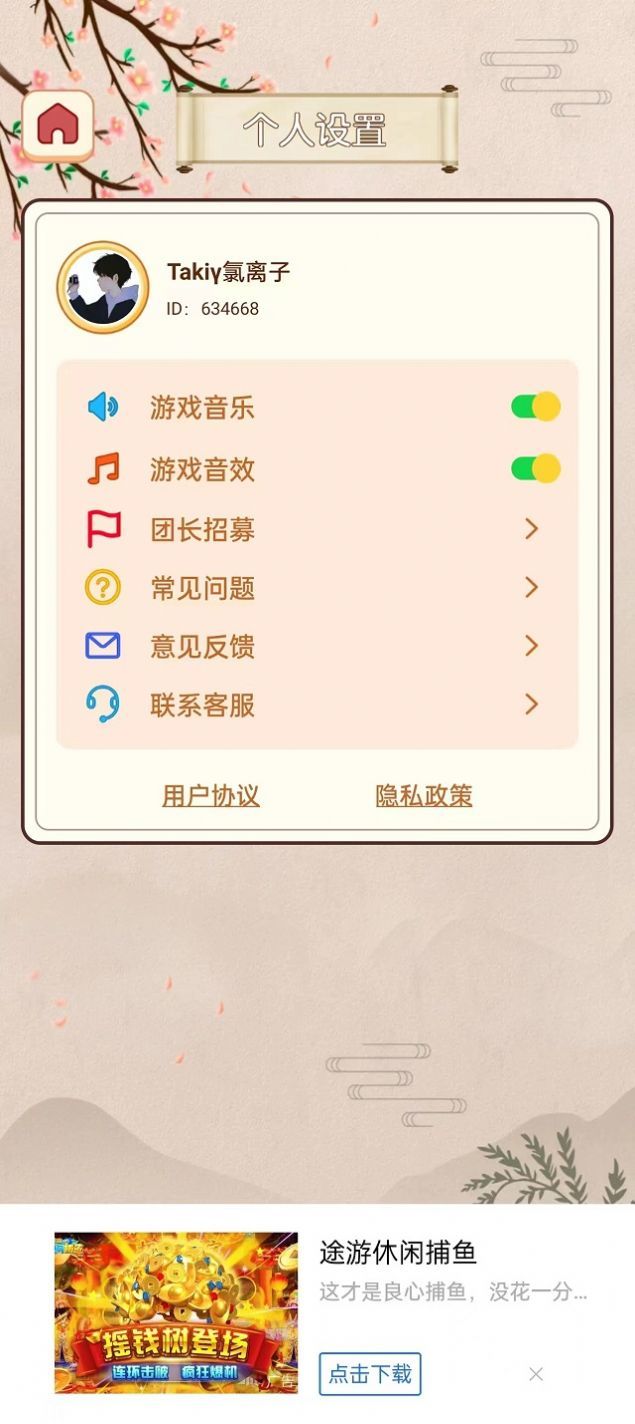Open the 摇钱树登场 ad image

[176, 1313]
